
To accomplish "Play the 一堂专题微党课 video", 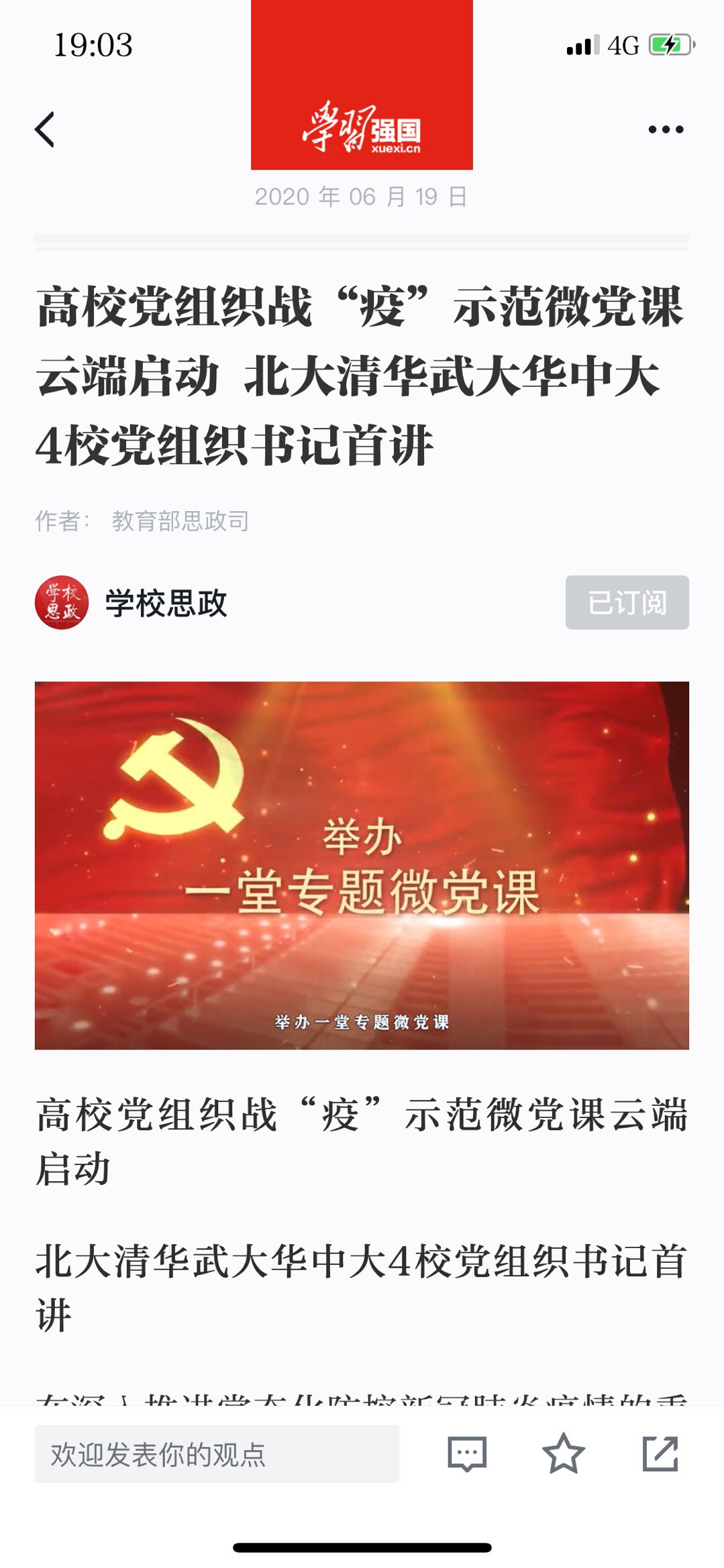I will click(362, 865).
